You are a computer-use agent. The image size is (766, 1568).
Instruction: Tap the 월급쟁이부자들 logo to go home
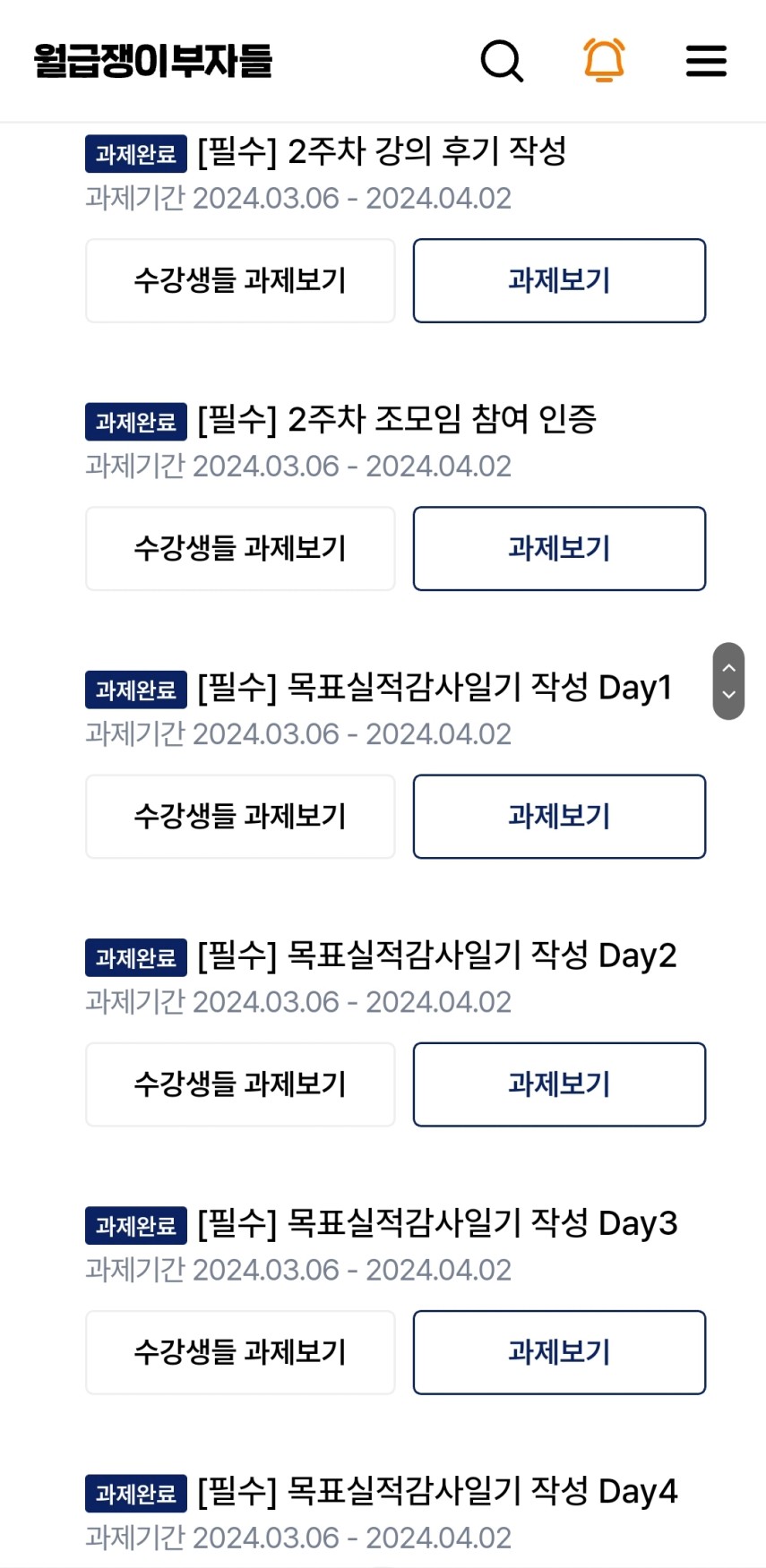153,61
